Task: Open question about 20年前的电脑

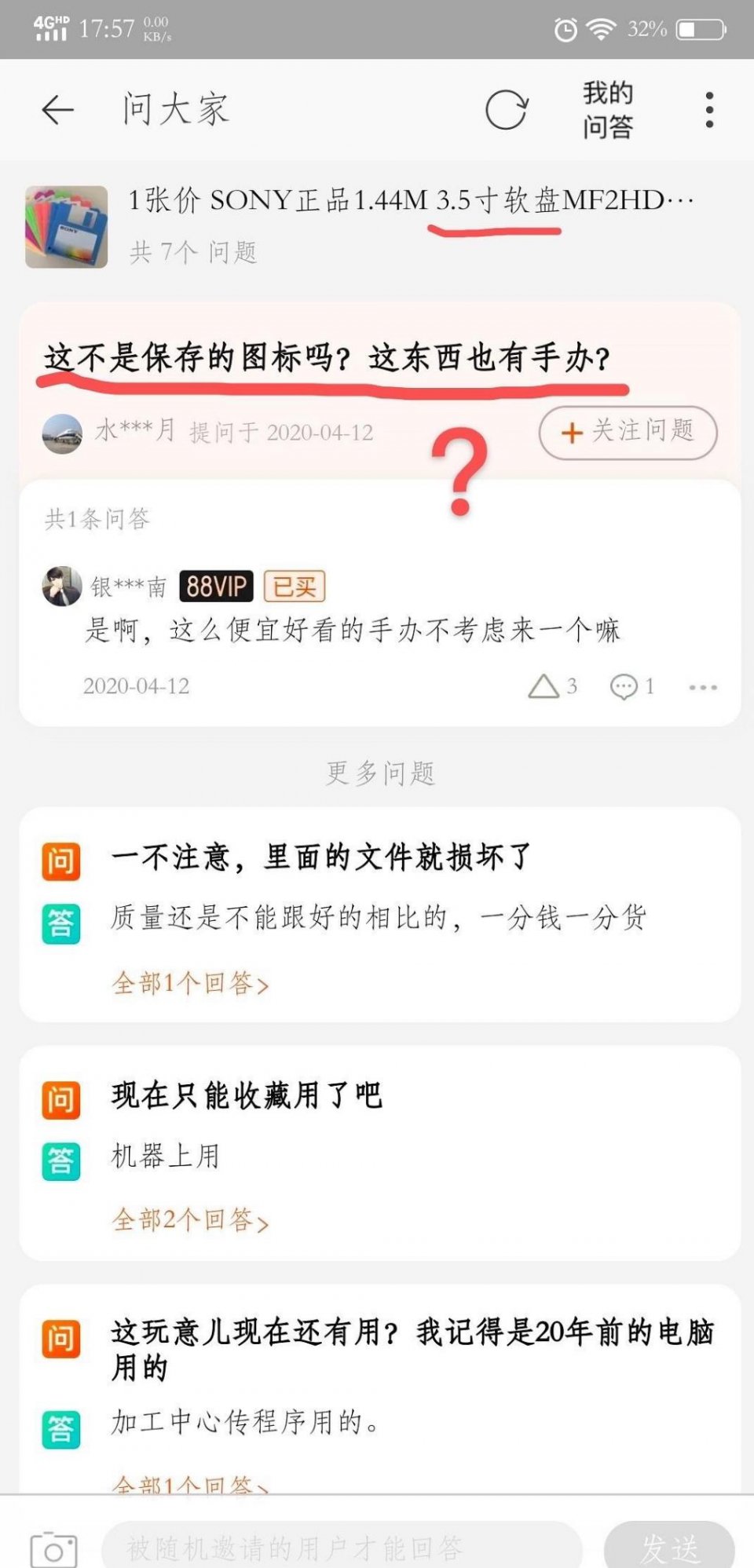Action: [x=411, y=1349]
